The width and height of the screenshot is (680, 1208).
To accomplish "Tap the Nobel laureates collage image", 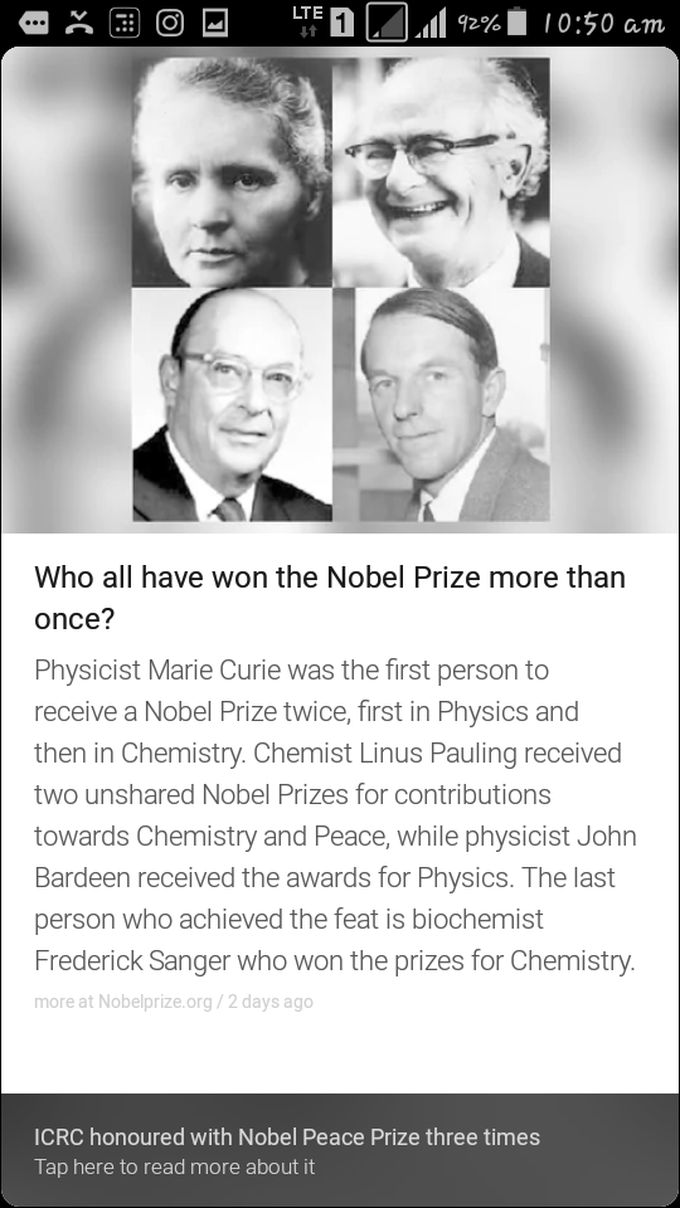I will [x=340, y=289].
